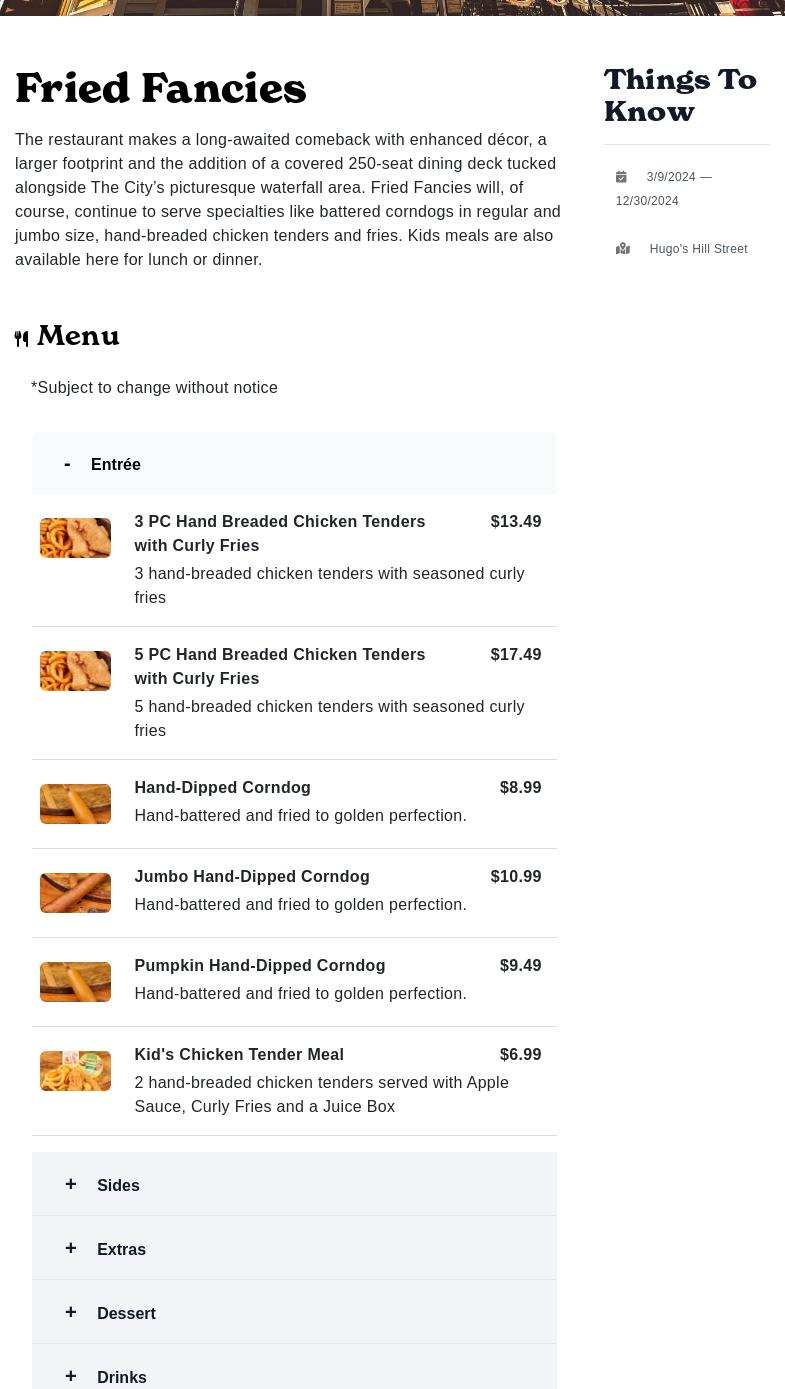Click the Kid's Chicken Tender Meal photo

(75, 1070)
